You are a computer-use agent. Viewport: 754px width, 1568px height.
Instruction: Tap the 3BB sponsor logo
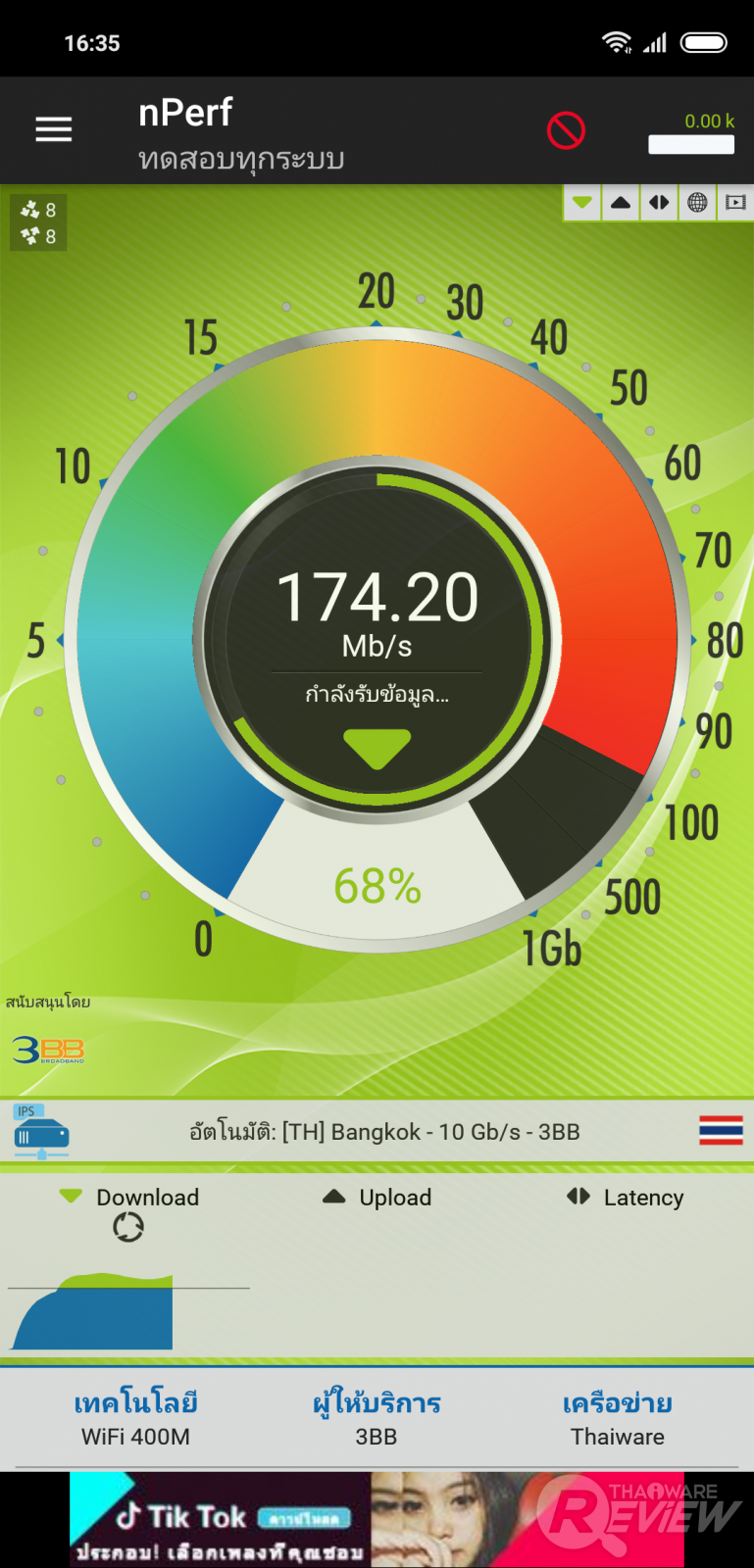48,1050
